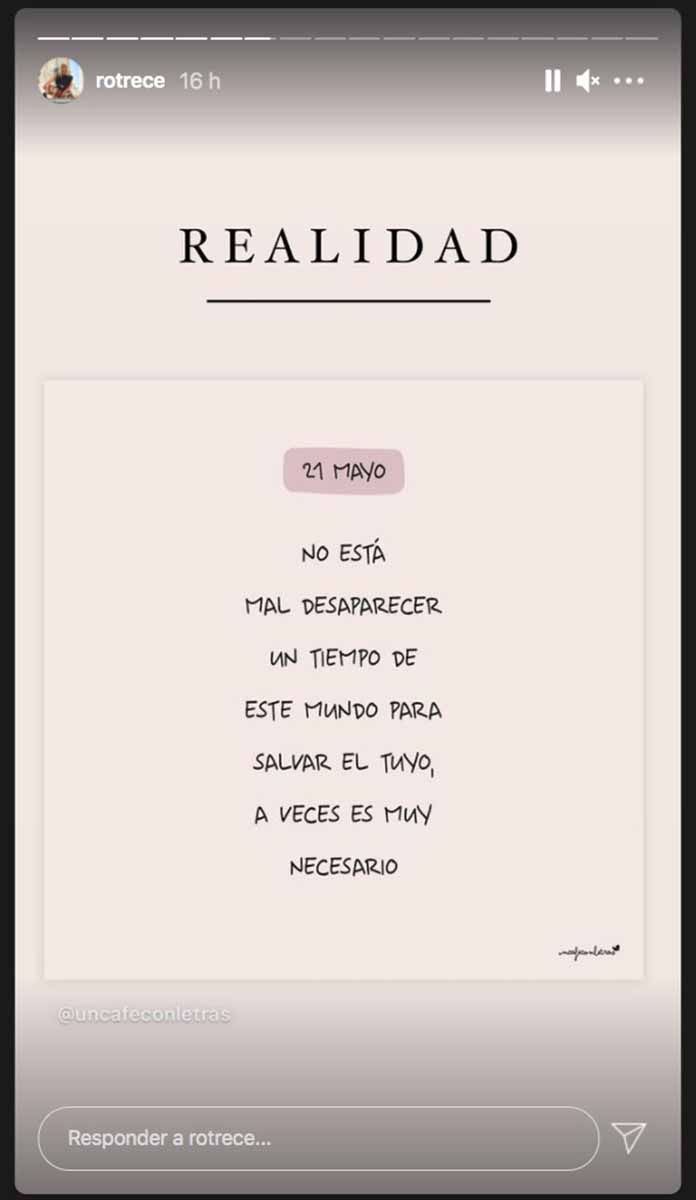
Task: Tap the @uncafeconletras mention
Action: tap(144, 1014)
